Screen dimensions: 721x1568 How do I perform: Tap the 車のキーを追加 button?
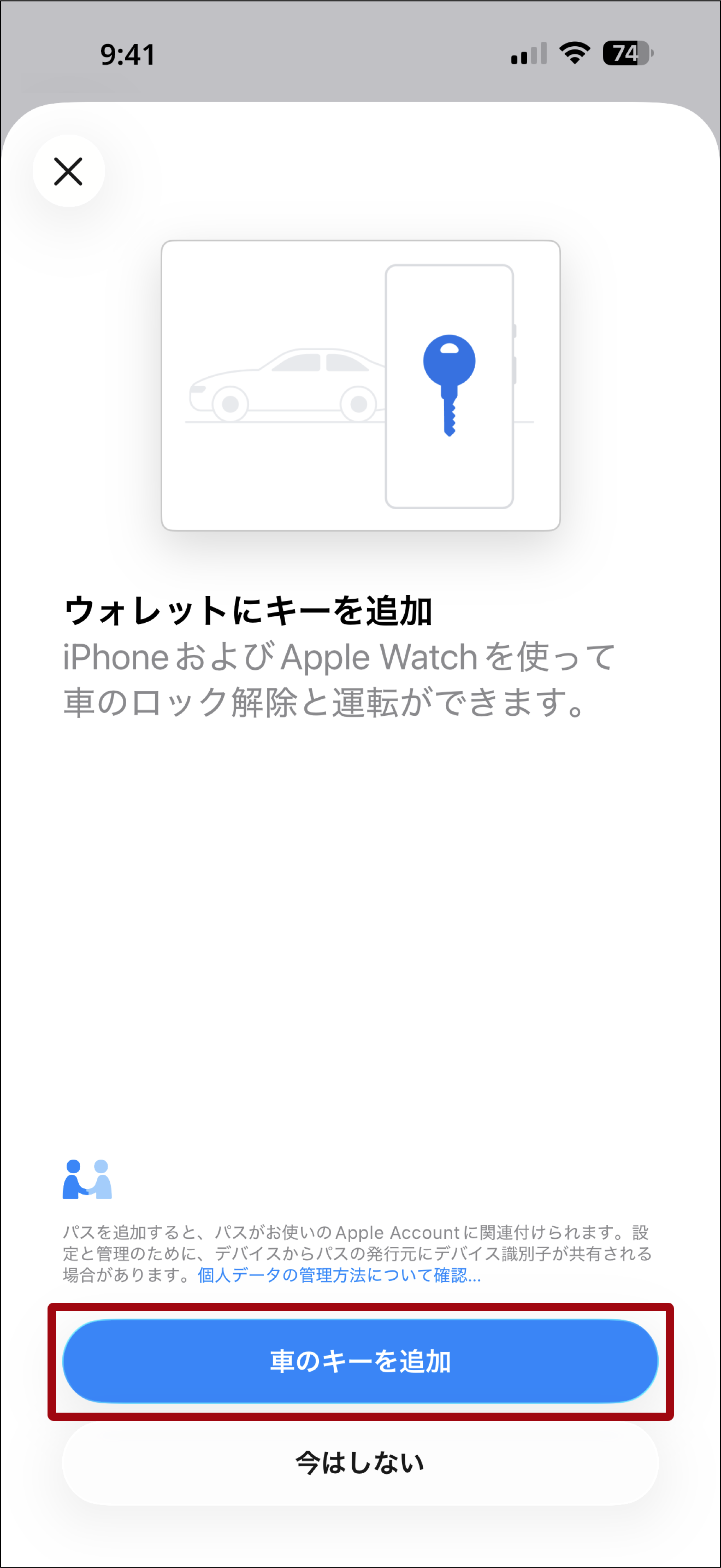[x=360, y=1361]
